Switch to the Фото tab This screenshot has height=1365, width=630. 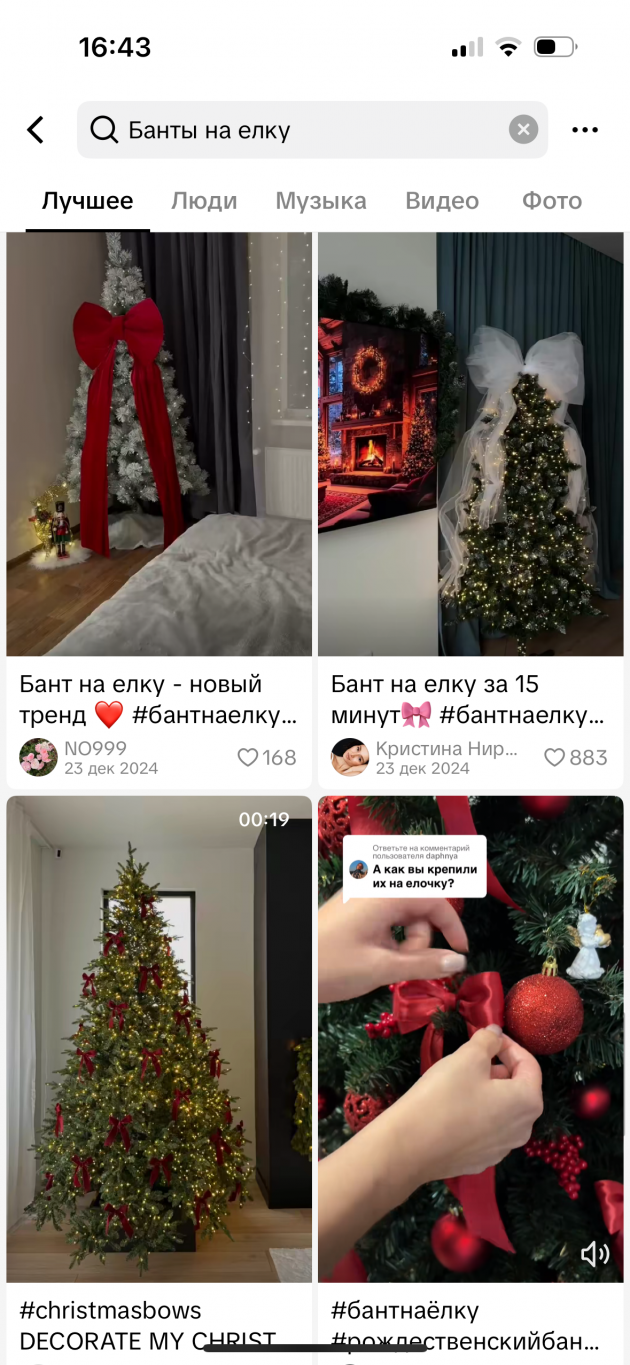click(551, 201)
